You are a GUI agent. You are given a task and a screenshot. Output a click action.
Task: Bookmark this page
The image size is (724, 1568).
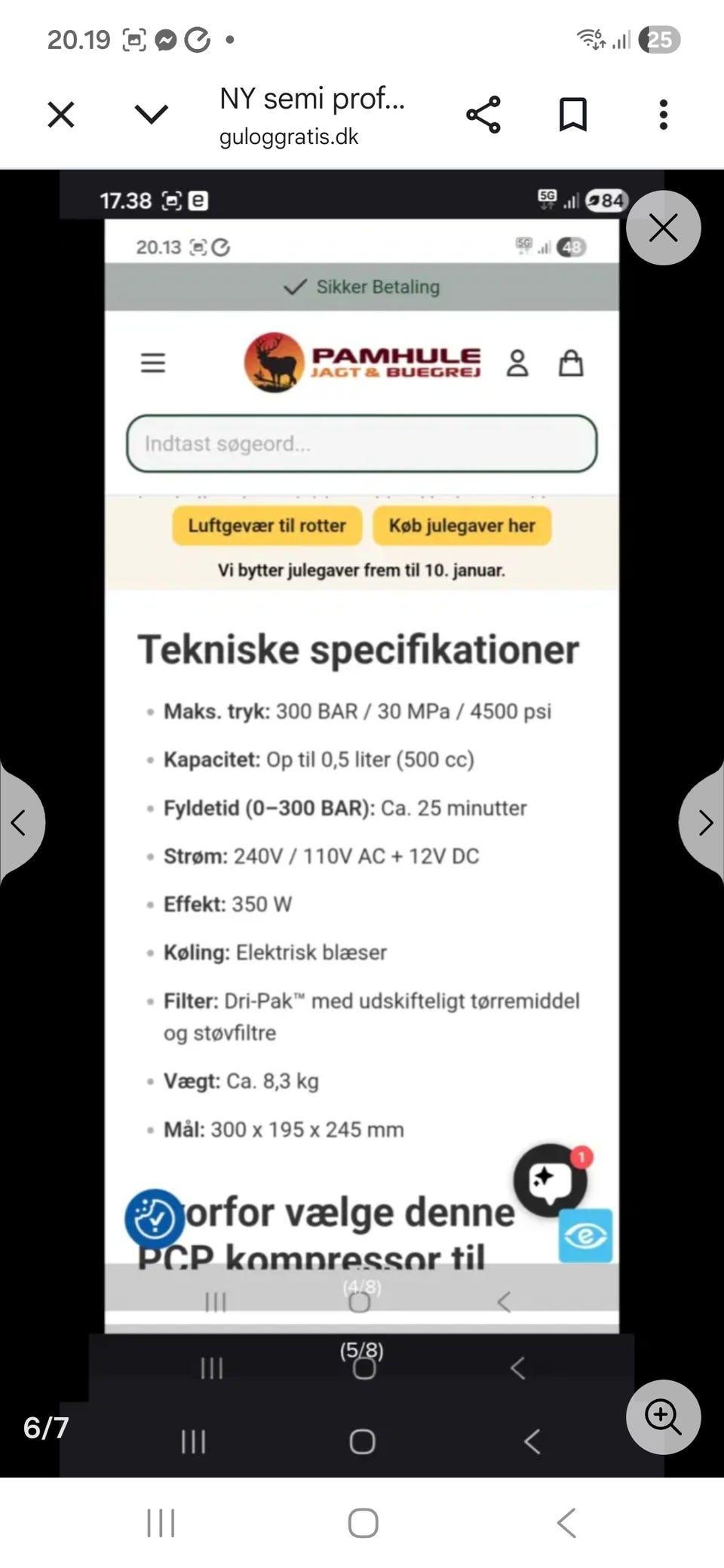[x=573, y=115]
